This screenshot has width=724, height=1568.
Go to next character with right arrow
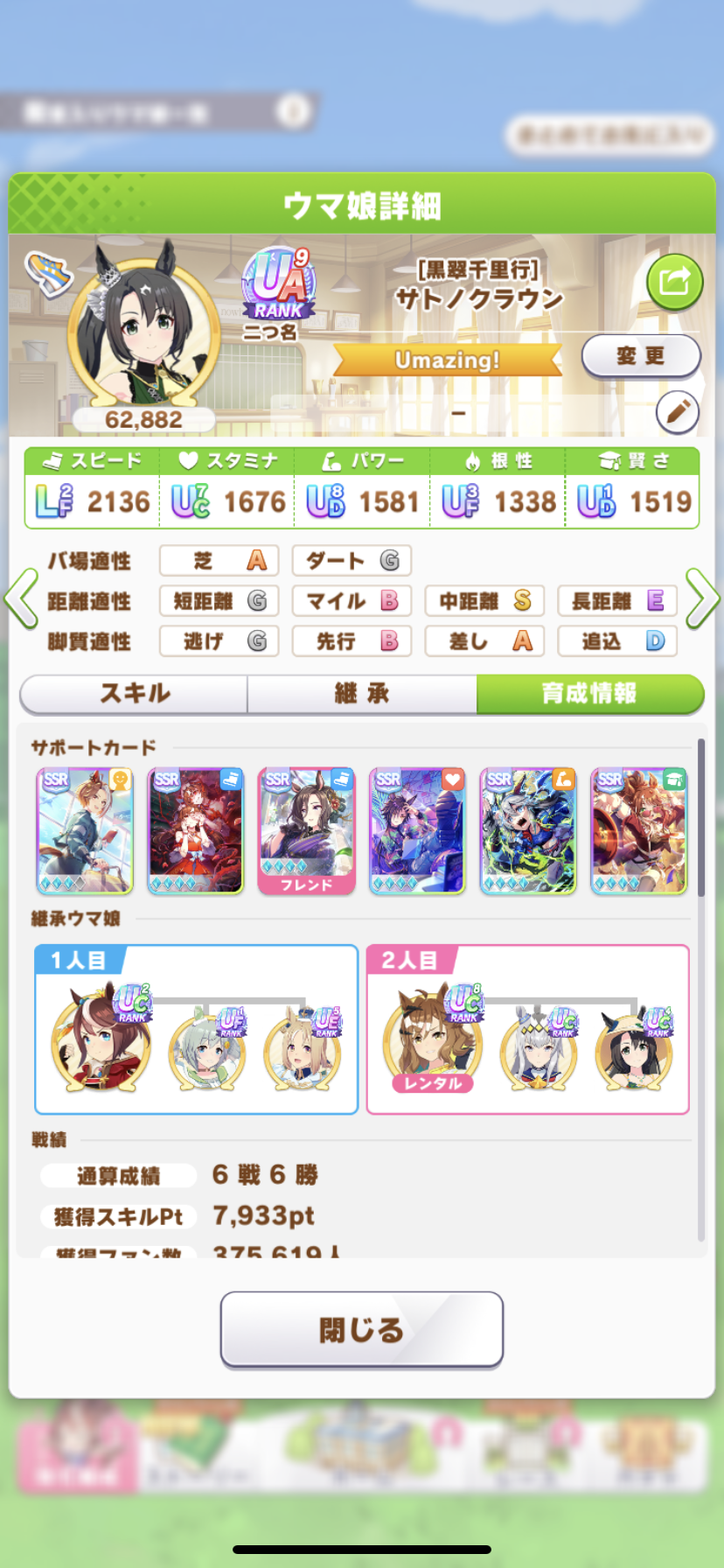coord(702,599)
